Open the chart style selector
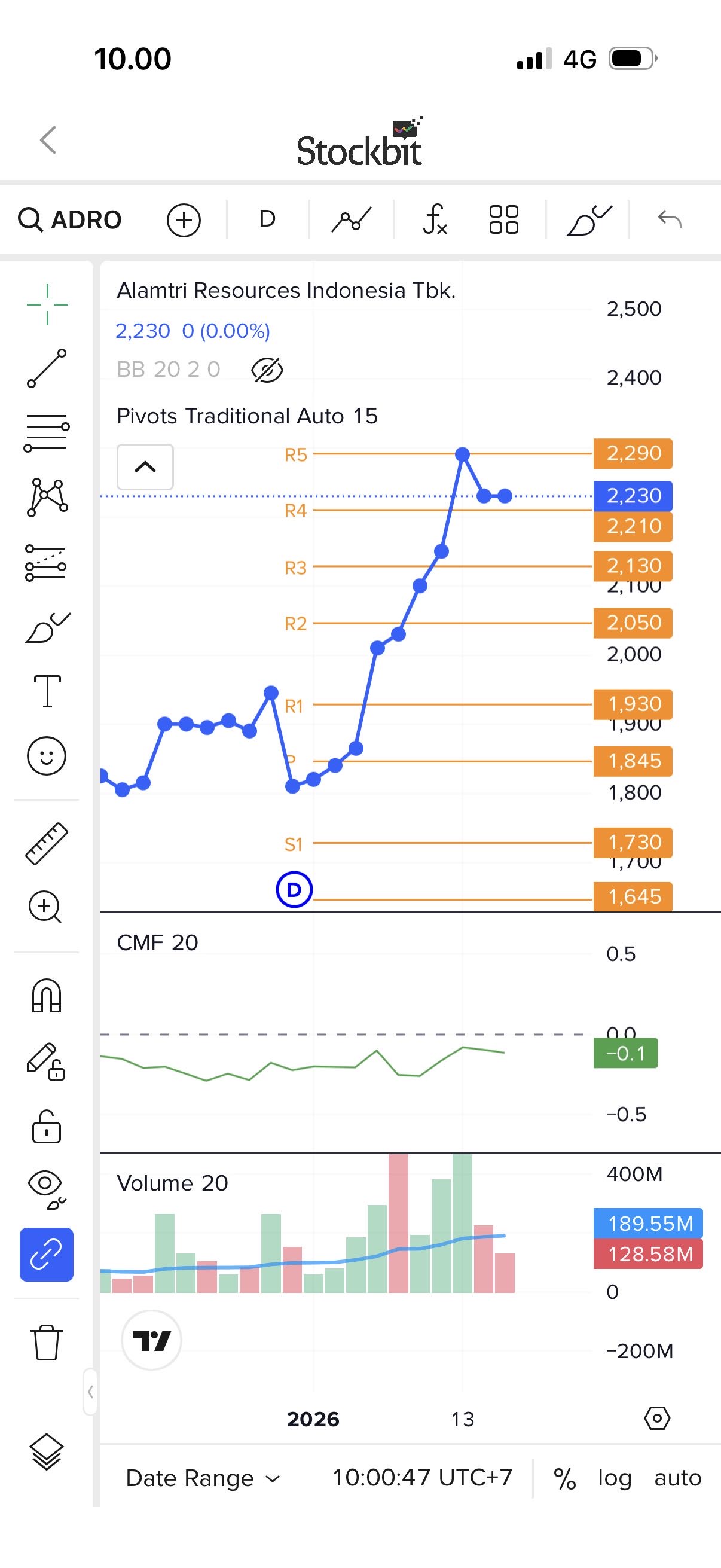 pyautogui.click(x=351, y=219)
